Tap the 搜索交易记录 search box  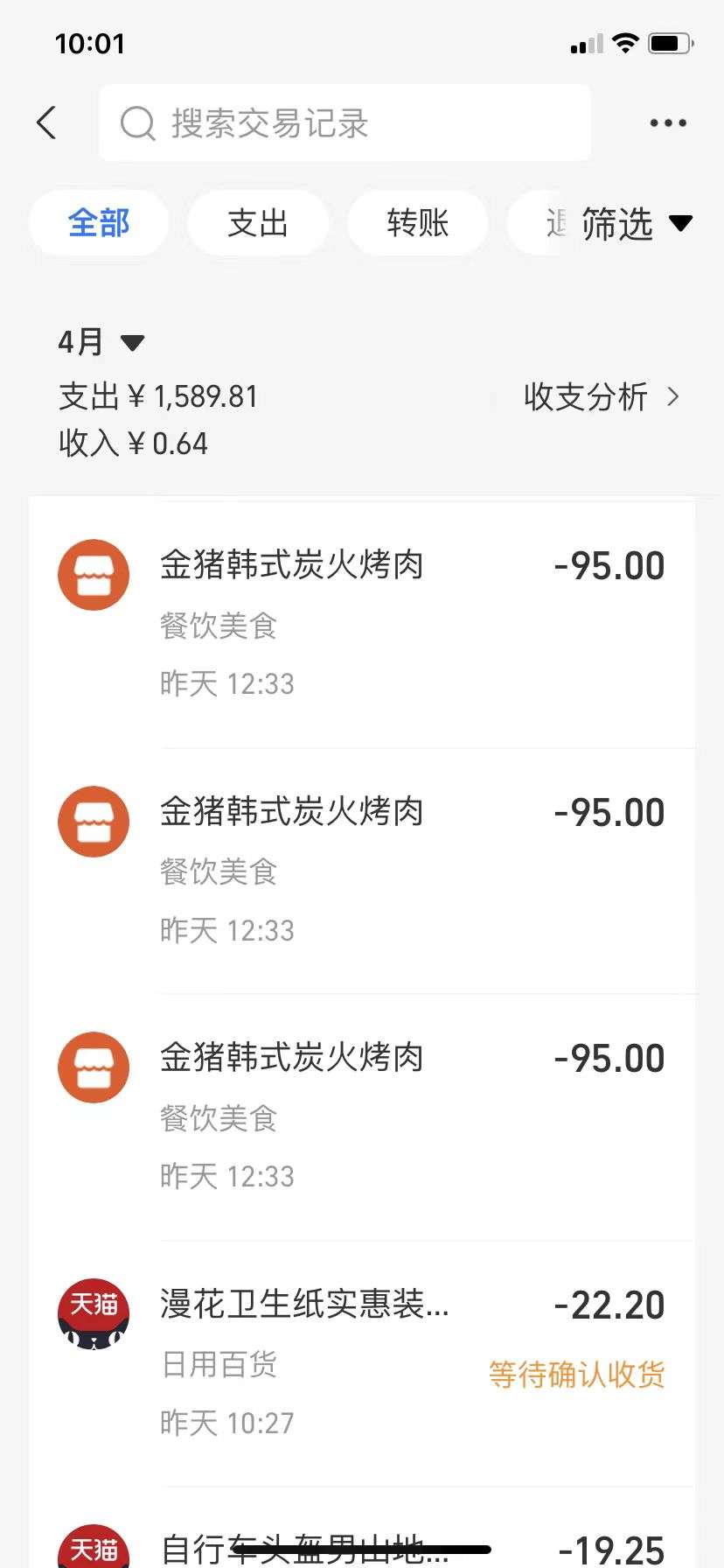coord(345,122)
